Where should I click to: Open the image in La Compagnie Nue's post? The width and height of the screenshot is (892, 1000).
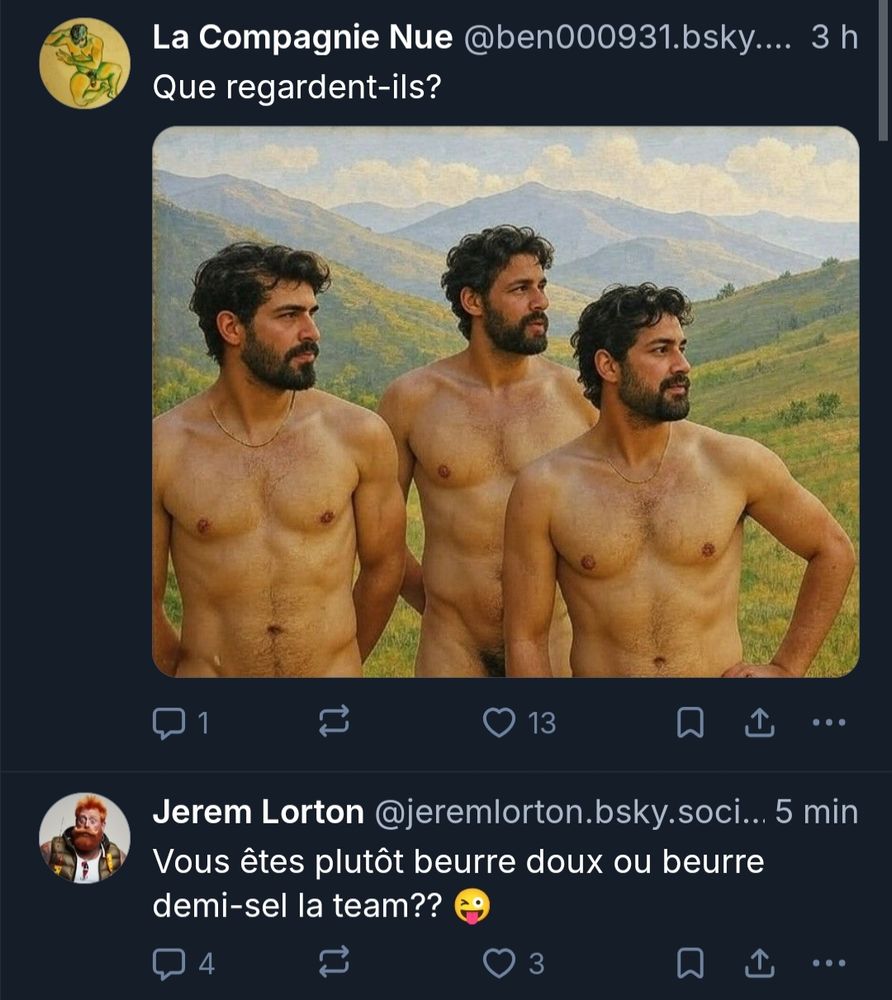point(505,401)
